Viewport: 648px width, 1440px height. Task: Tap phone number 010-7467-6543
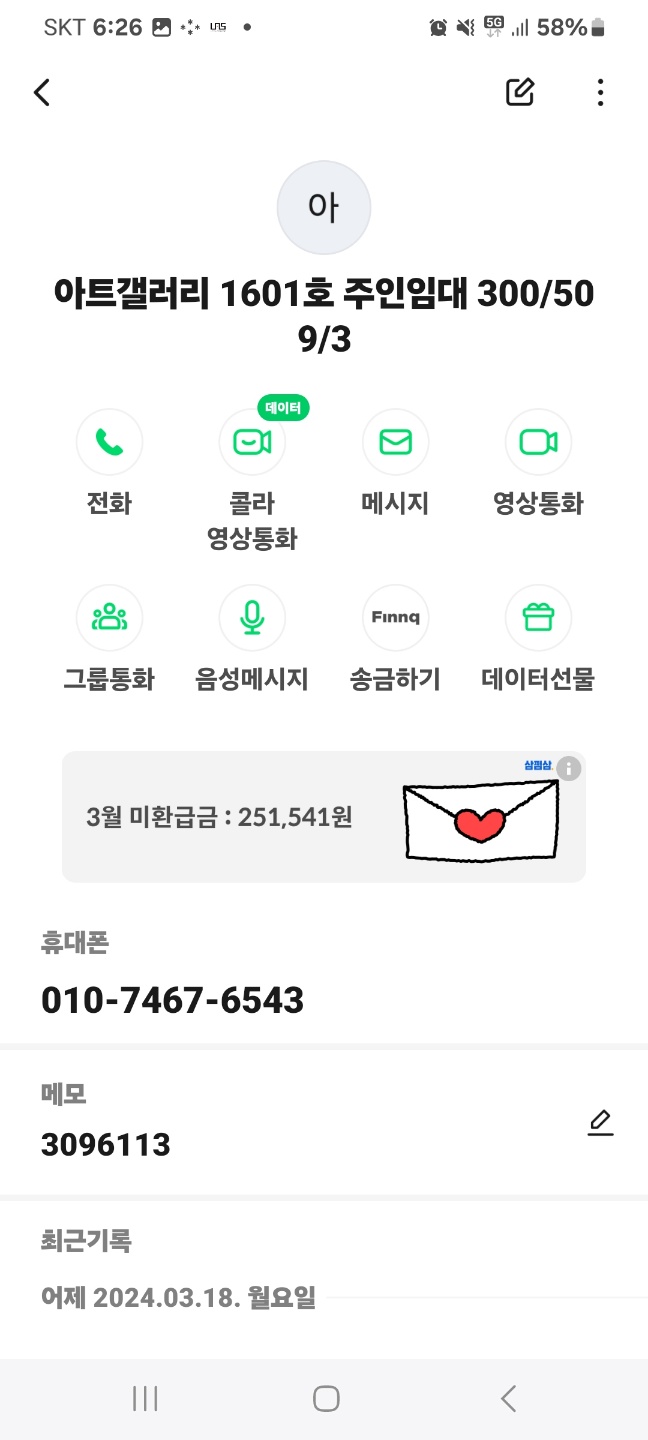pyautogui.click(x=173, y=1000)
